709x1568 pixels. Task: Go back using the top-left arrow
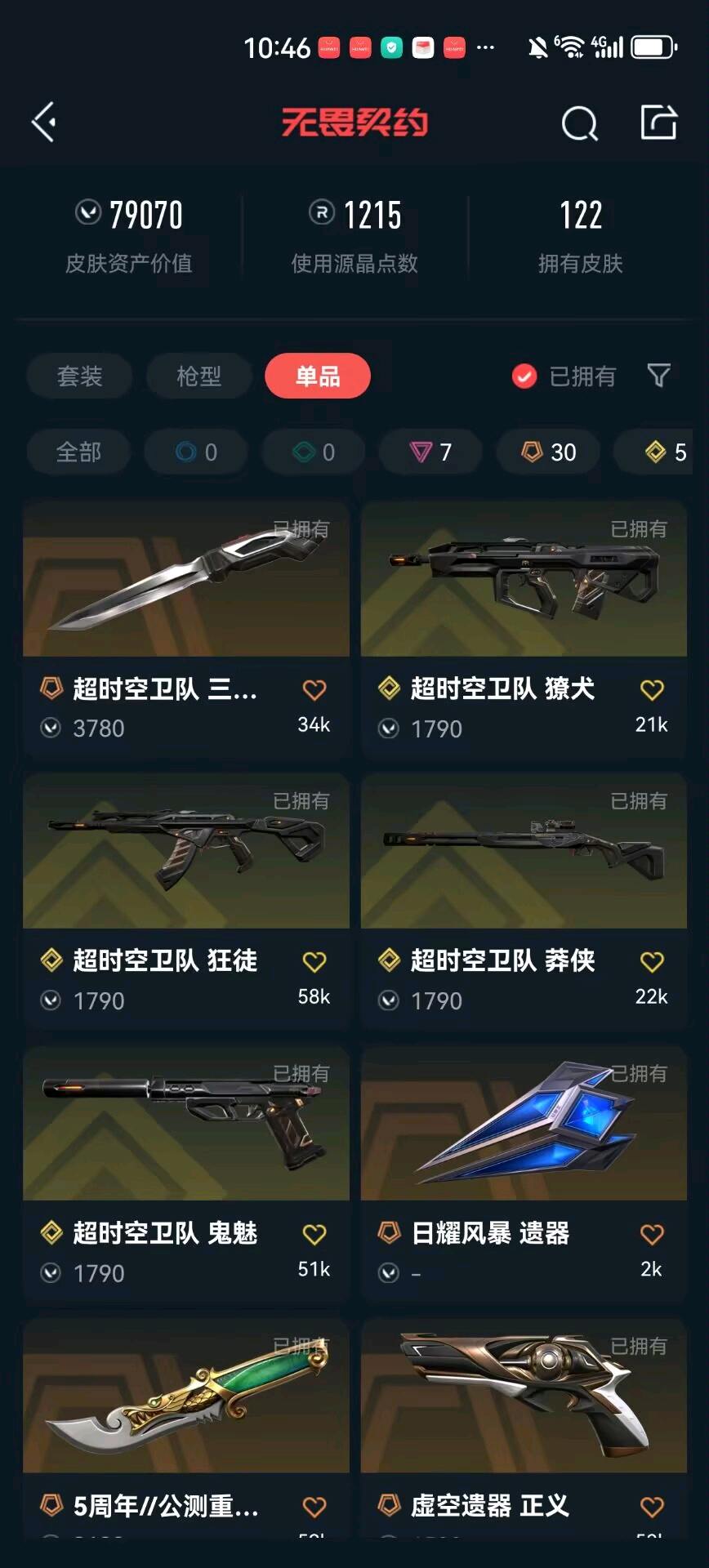(x=44, y=122)
